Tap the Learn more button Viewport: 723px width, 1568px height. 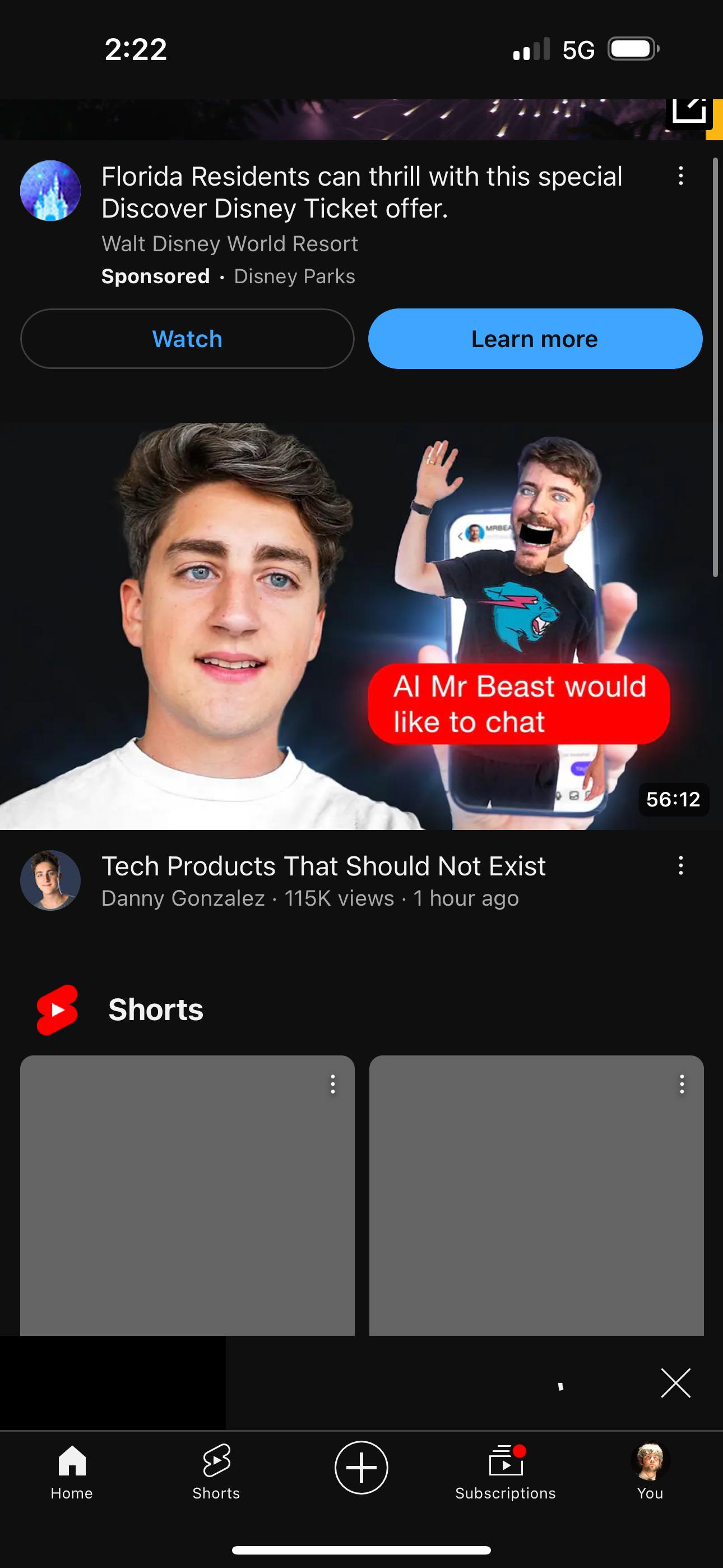[x=534, y=339]
